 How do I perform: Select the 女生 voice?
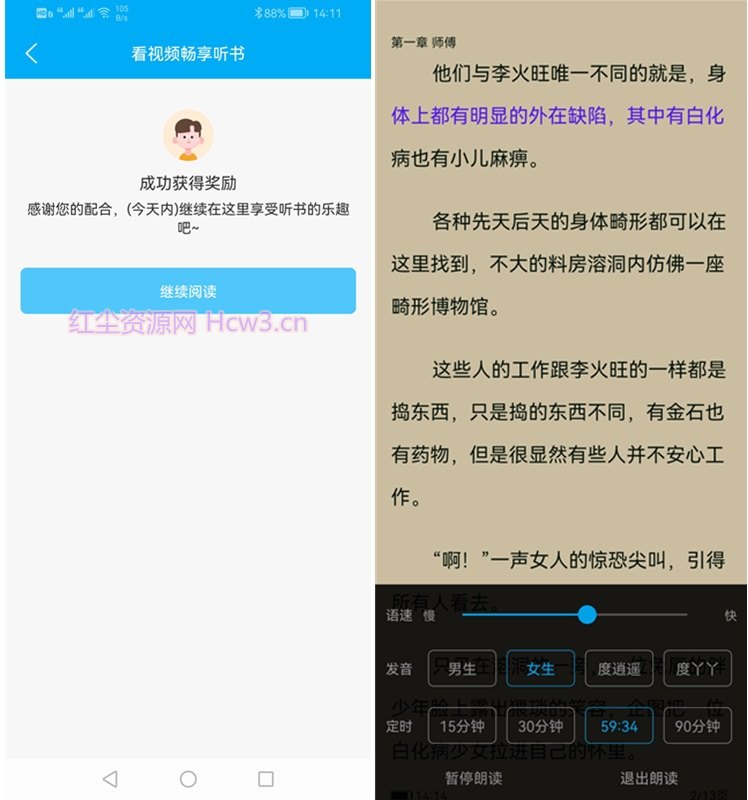(540, 668)
